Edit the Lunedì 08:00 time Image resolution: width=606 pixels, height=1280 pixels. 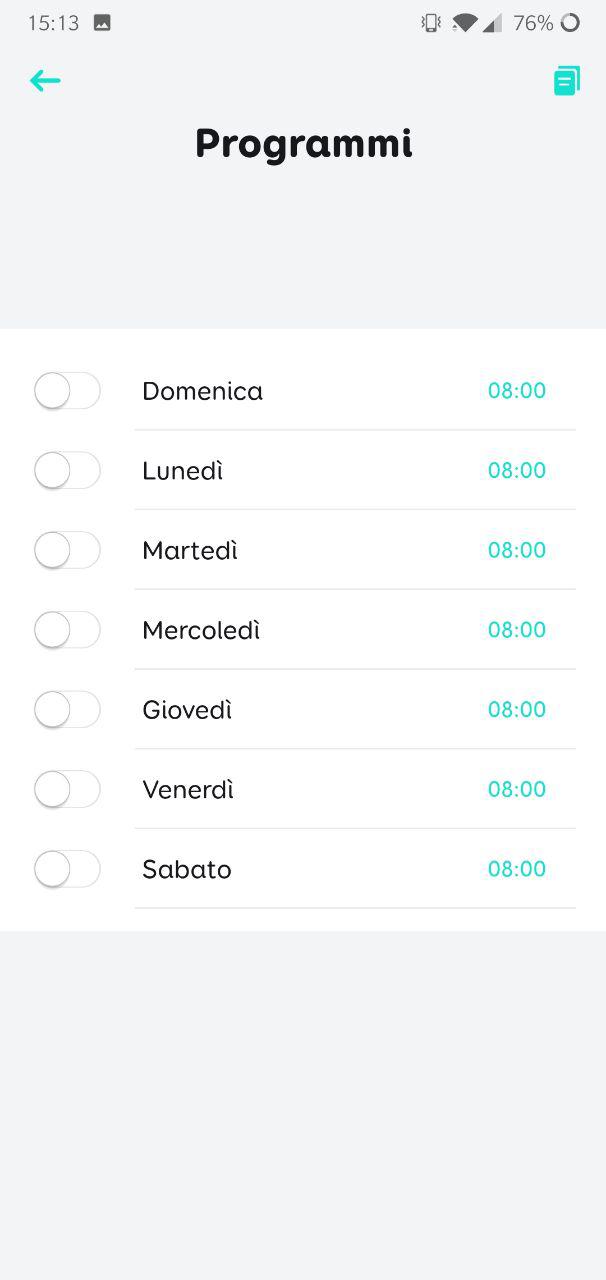(x=517, y=470)
